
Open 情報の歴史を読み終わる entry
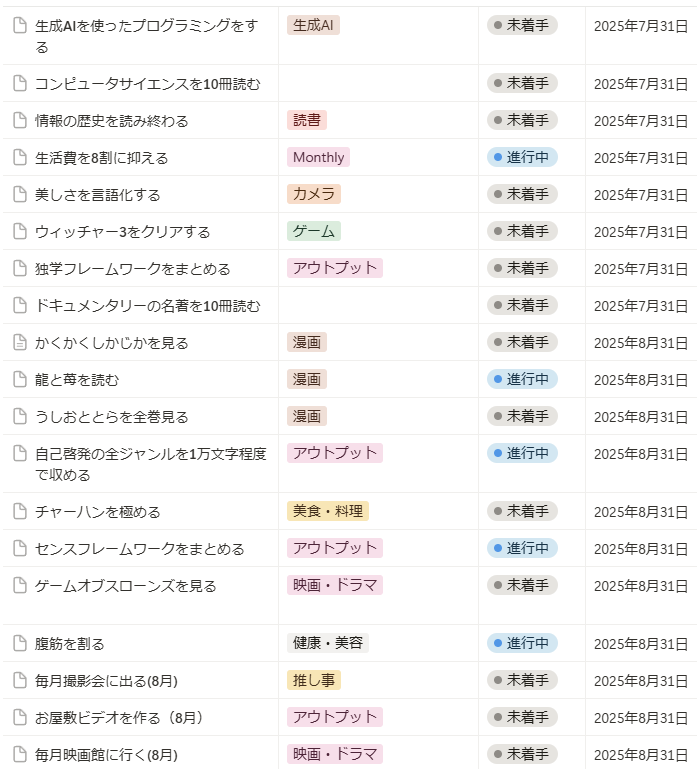tap(111, 121)
